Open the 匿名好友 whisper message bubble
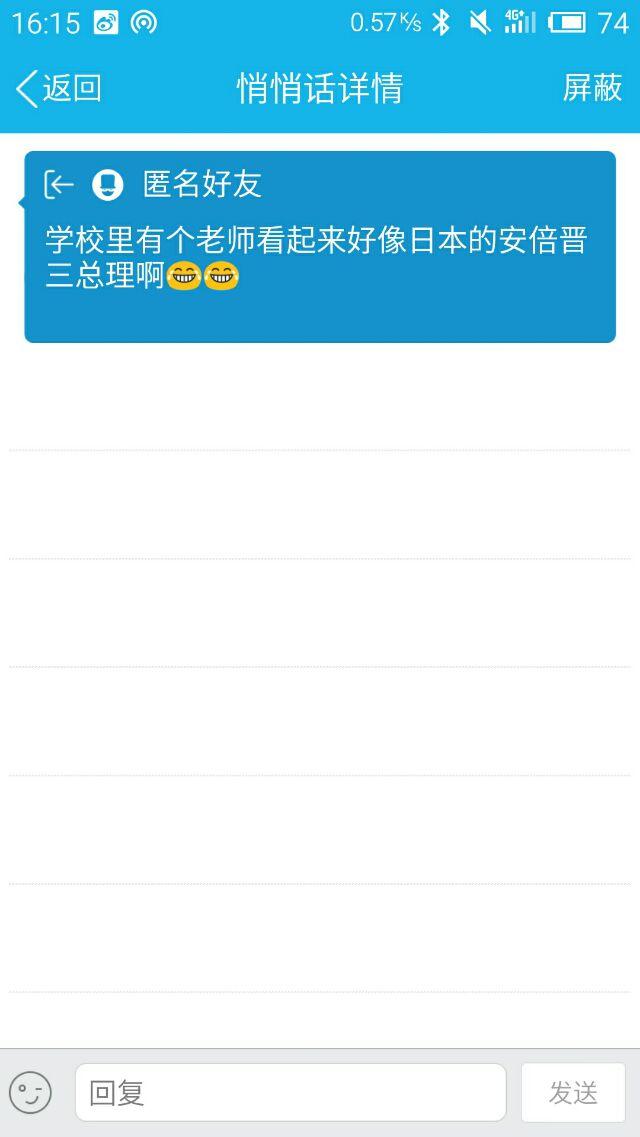640x1137 pixels. [320, 246]
